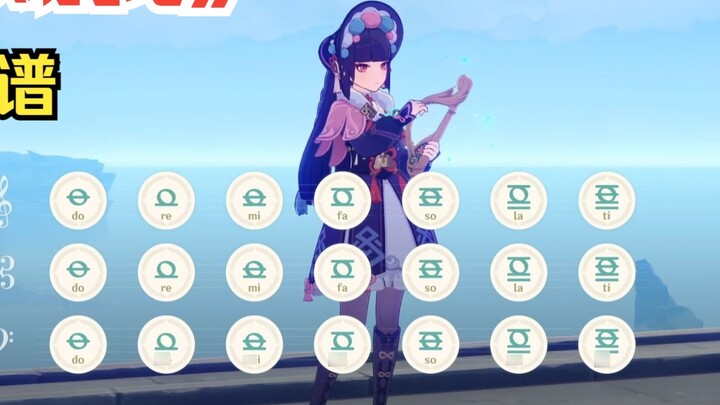The width and height of the screenshot is (720, 405).
Task: Play the ti note in treble clef row
Action: (606, 200)
